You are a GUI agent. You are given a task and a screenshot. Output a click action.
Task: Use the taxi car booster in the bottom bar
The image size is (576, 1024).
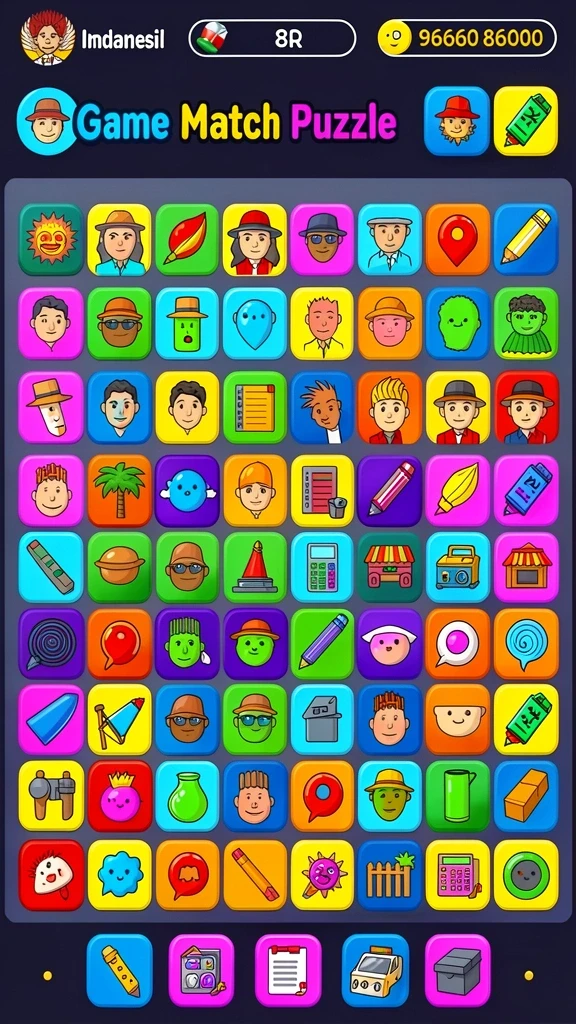[375, 970]
